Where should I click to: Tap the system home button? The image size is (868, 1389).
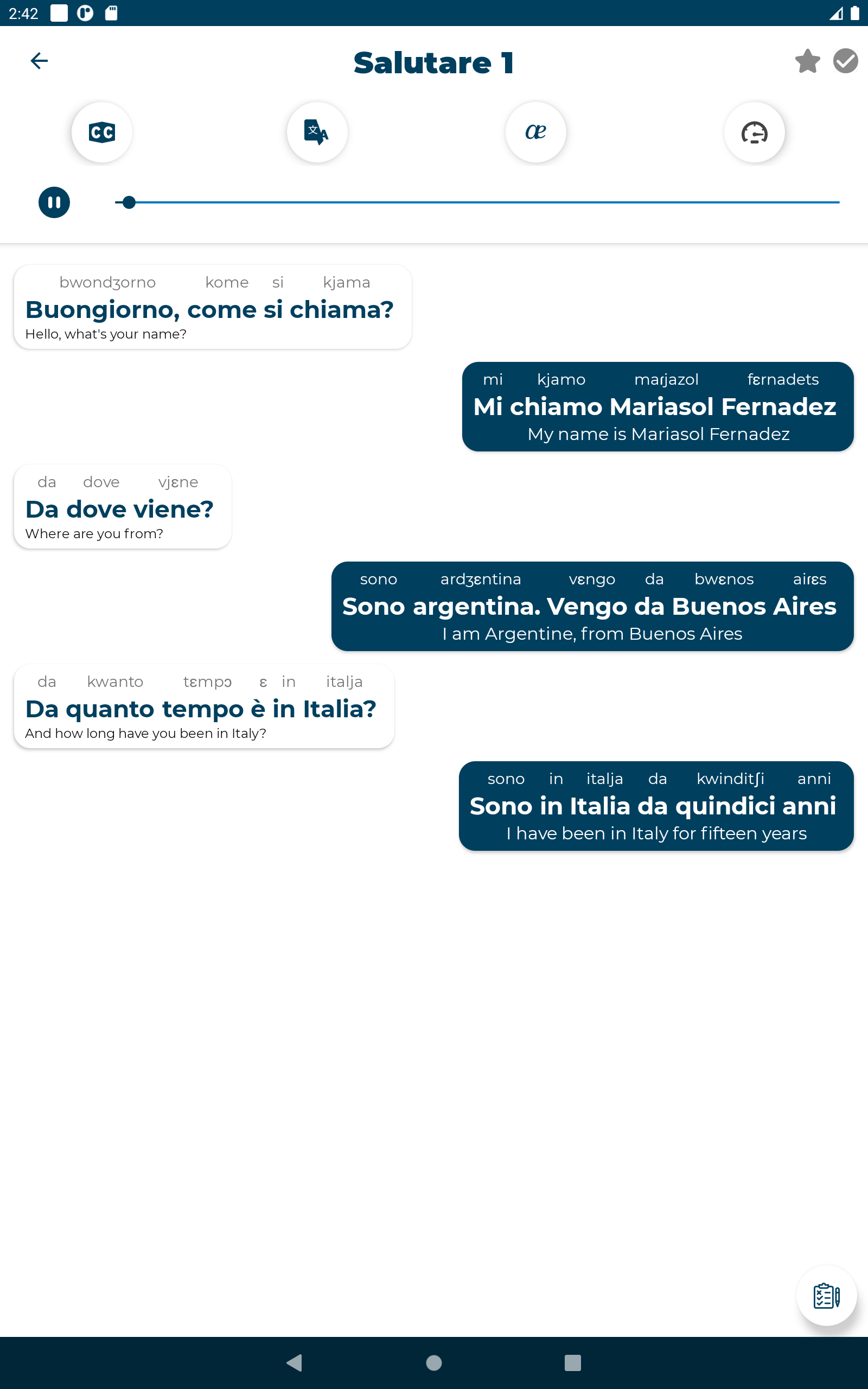click(434, 1362)
